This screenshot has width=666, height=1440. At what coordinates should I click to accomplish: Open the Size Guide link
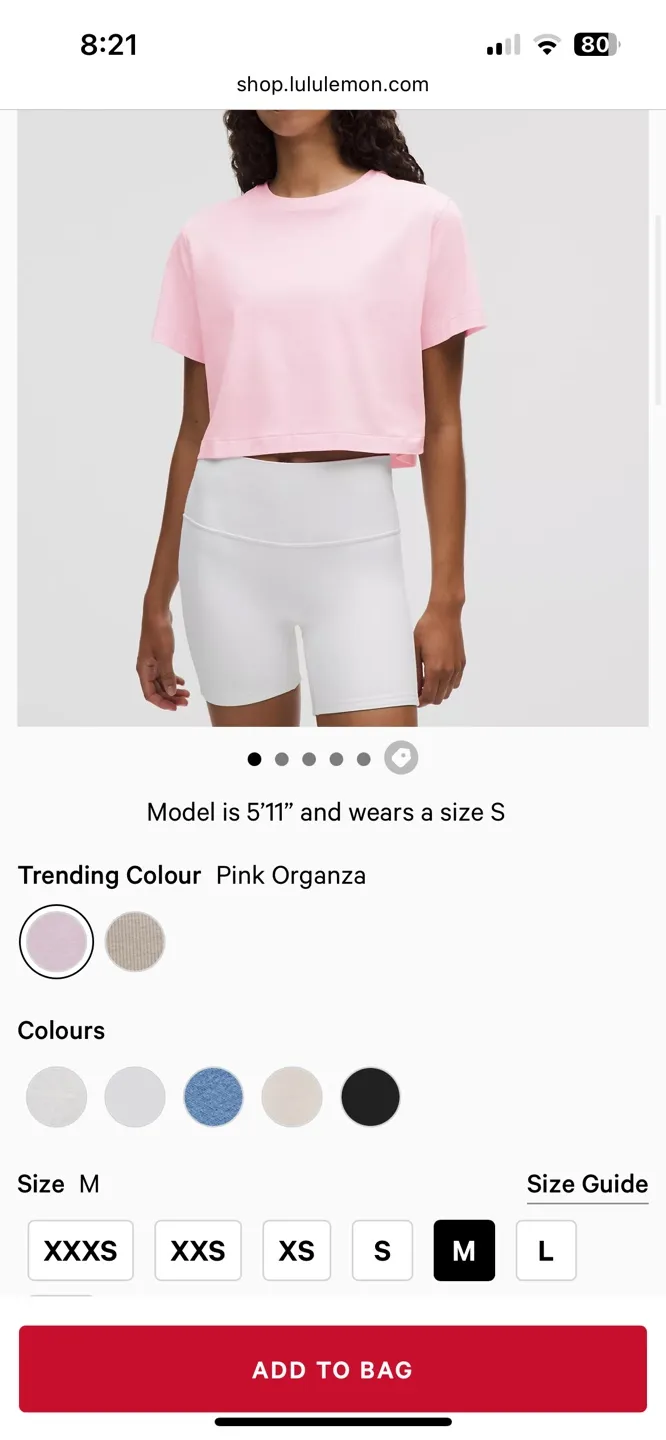tap(587, 1184)
